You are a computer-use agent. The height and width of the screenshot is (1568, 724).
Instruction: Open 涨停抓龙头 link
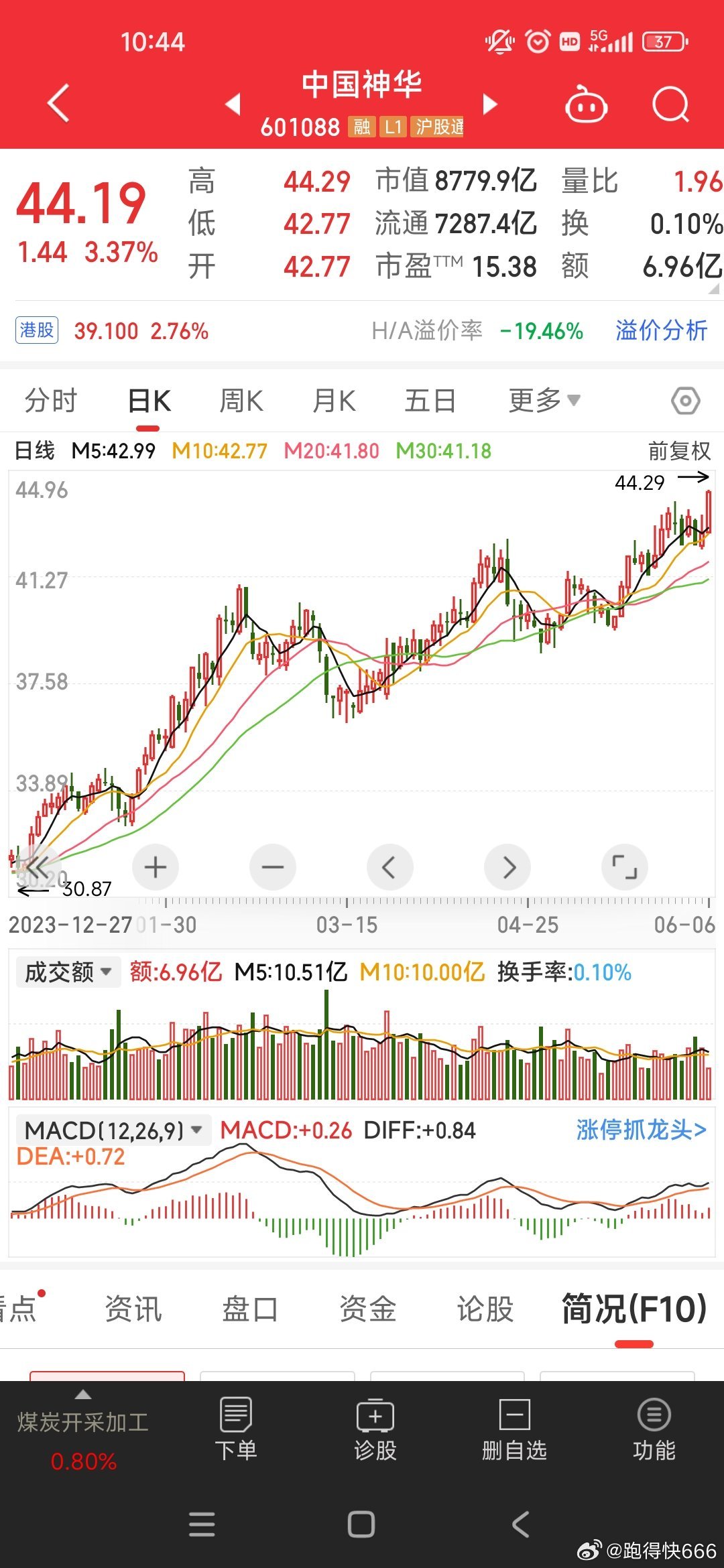pyautogui.click(x=641, y=1130)
